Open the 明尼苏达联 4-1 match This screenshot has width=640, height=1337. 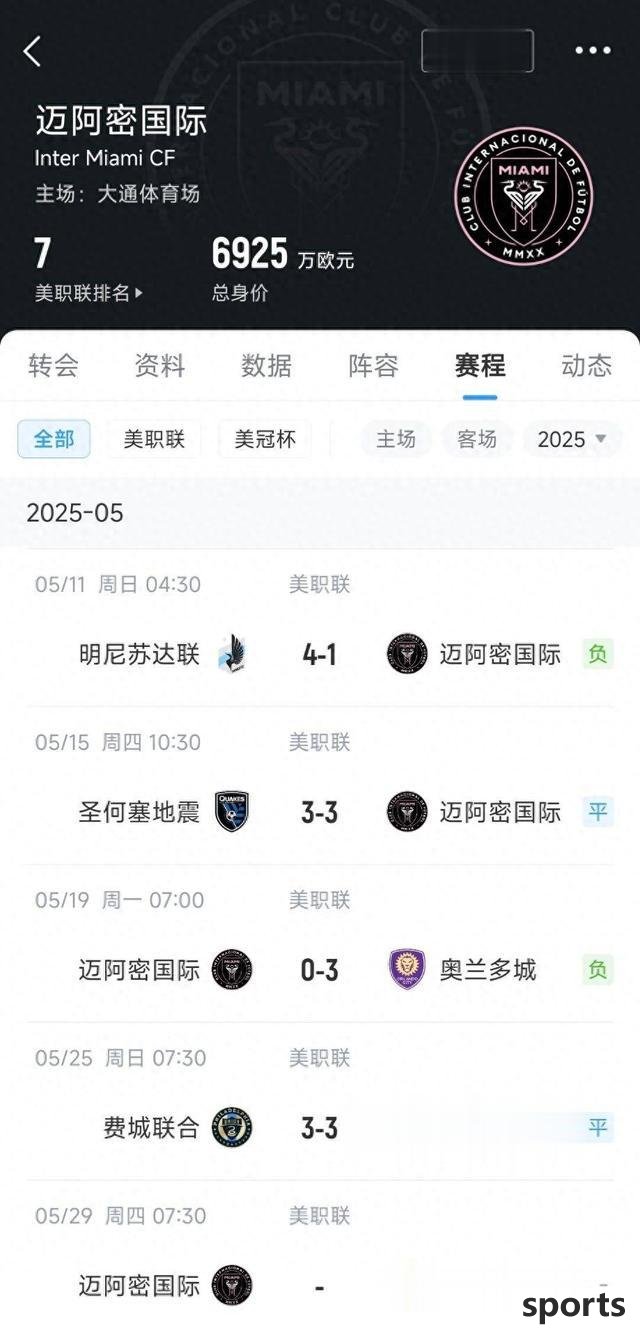coord(320,655)
